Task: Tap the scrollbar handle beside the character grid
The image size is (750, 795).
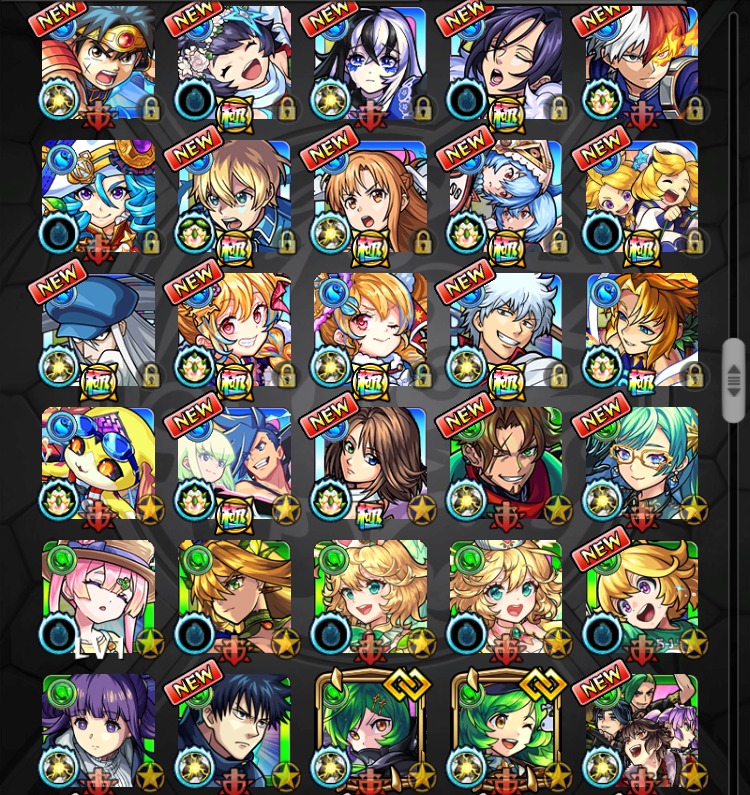Action: click(733, 380)
